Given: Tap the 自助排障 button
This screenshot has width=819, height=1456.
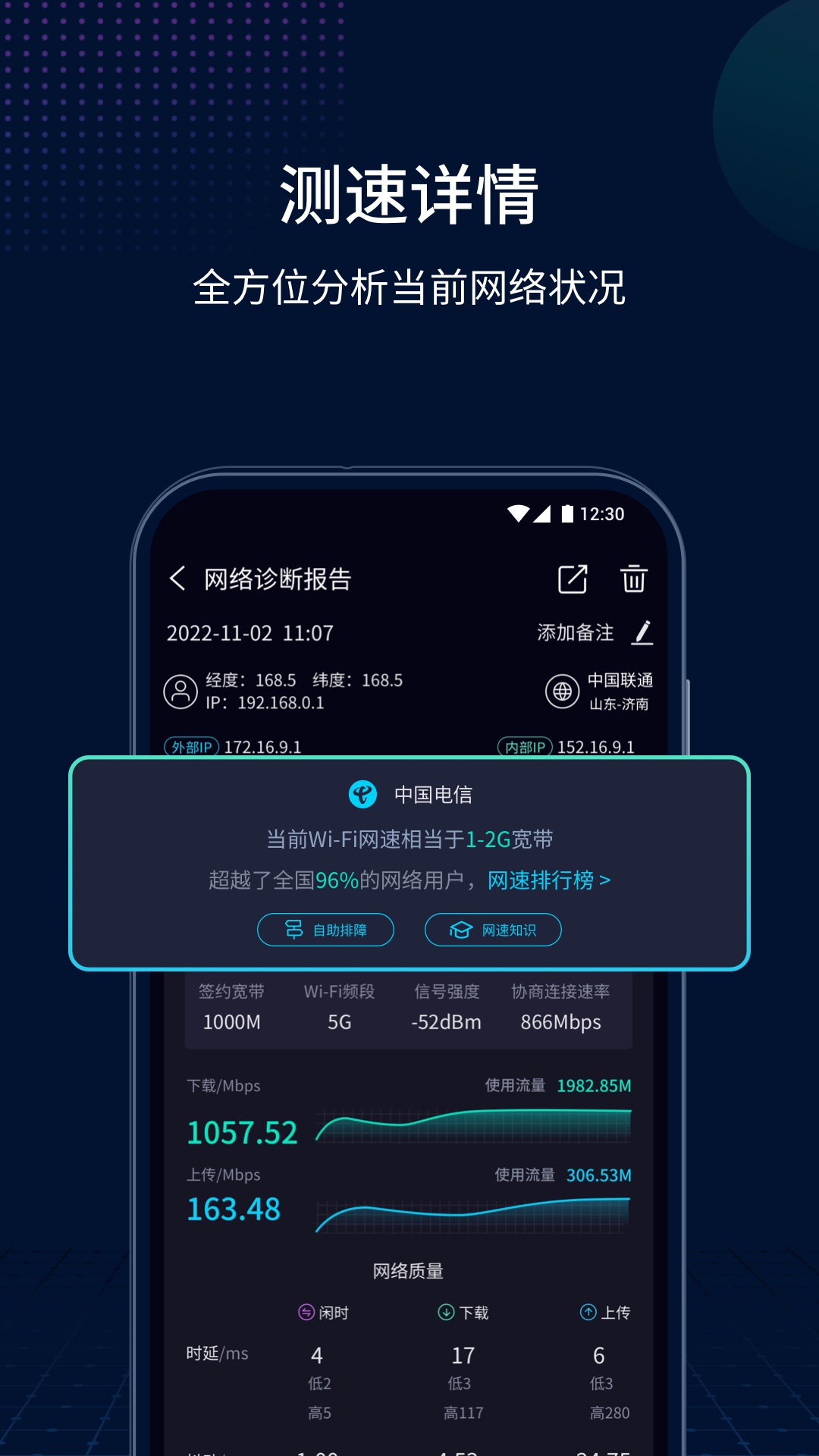Looking at the screenshot, I should pyautogui.click(x=326, y=928).
